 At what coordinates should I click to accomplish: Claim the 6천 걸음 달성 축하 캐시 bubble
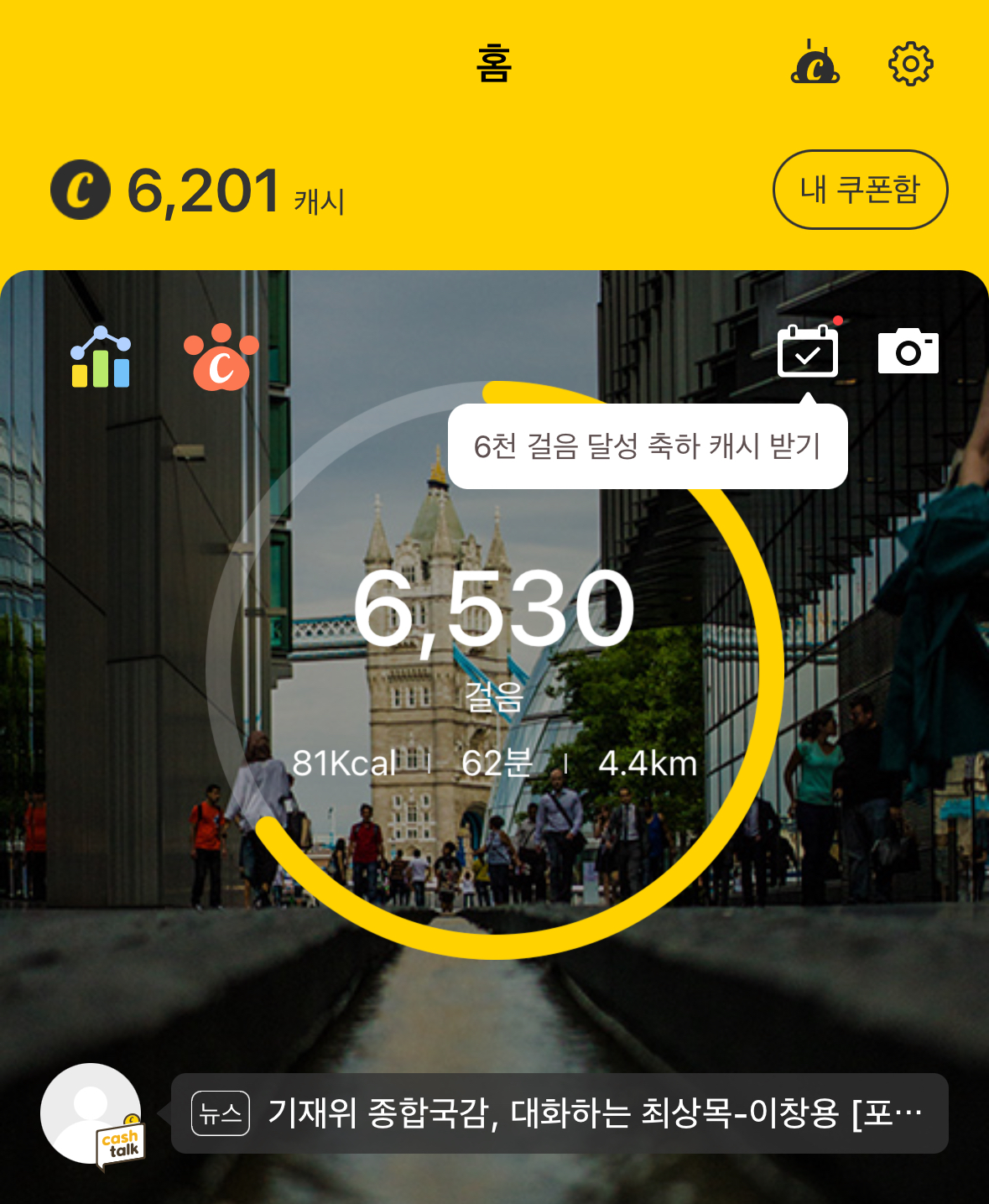point(648,446)
